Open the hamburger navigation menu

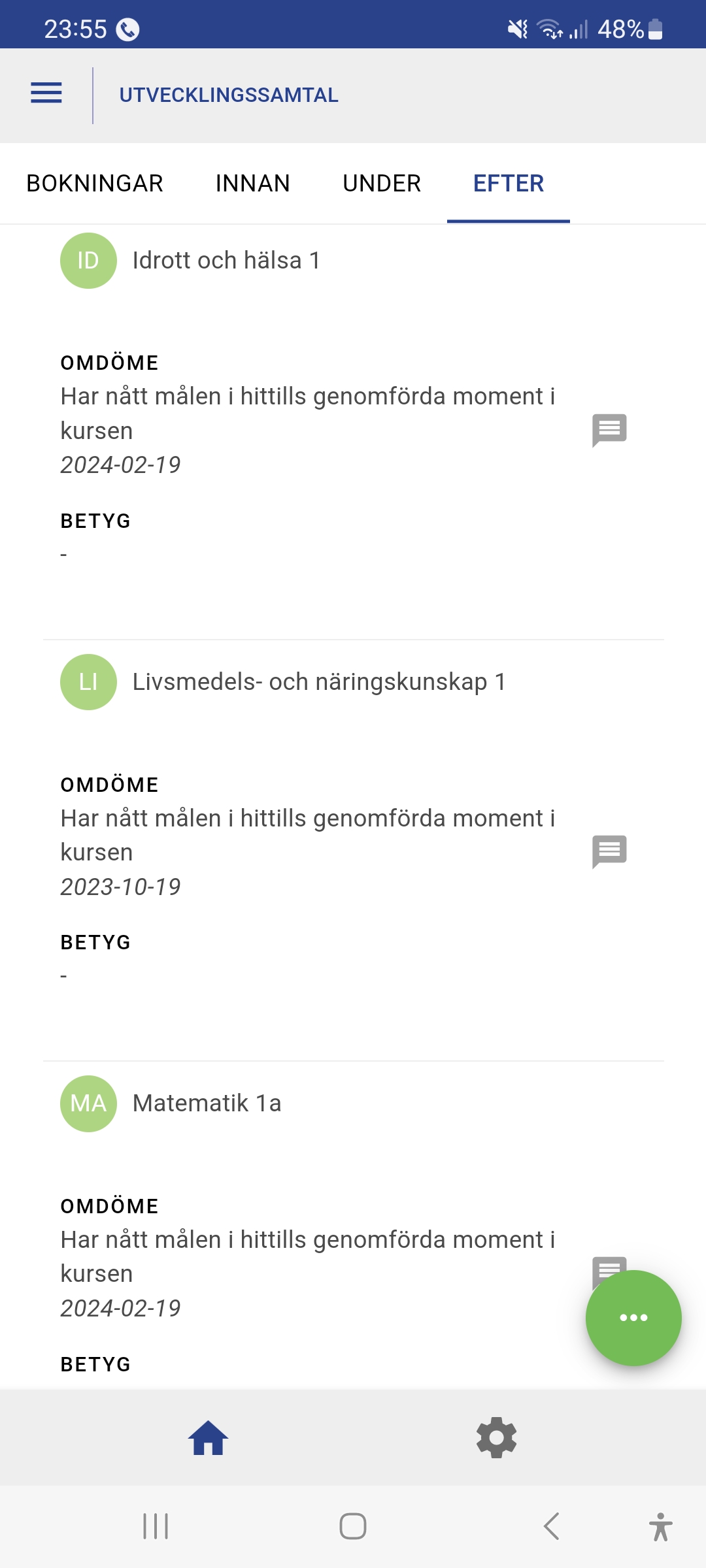(46, 93)
